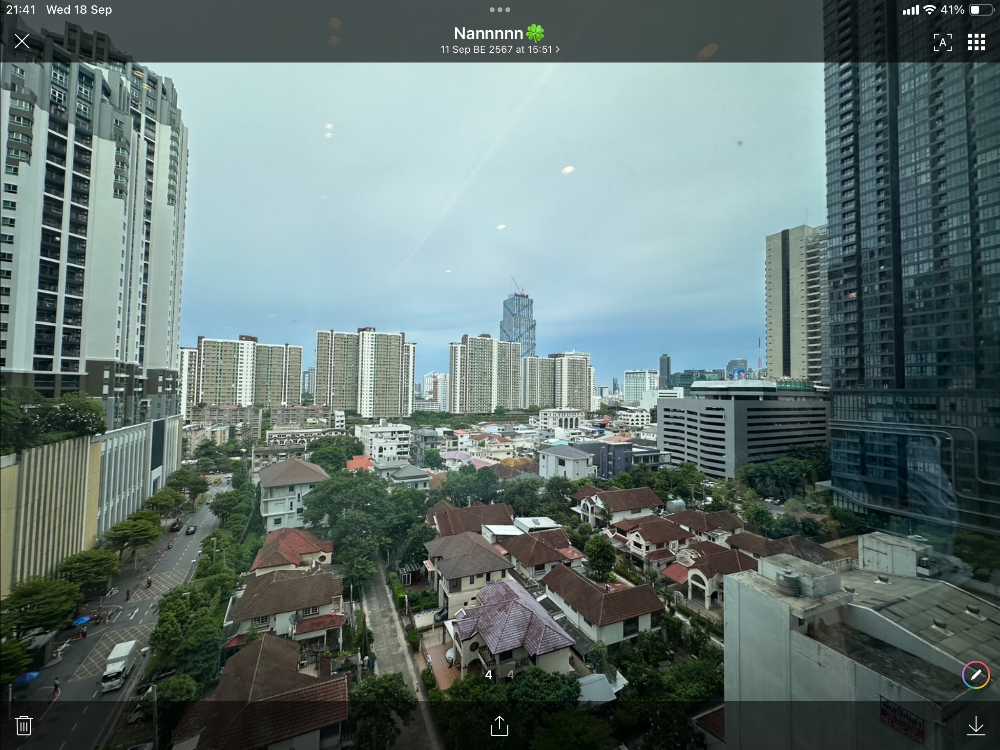Close the photo viewer
Screen dimensions: 1000x750
pyautogui.click(x=22, y=41)
